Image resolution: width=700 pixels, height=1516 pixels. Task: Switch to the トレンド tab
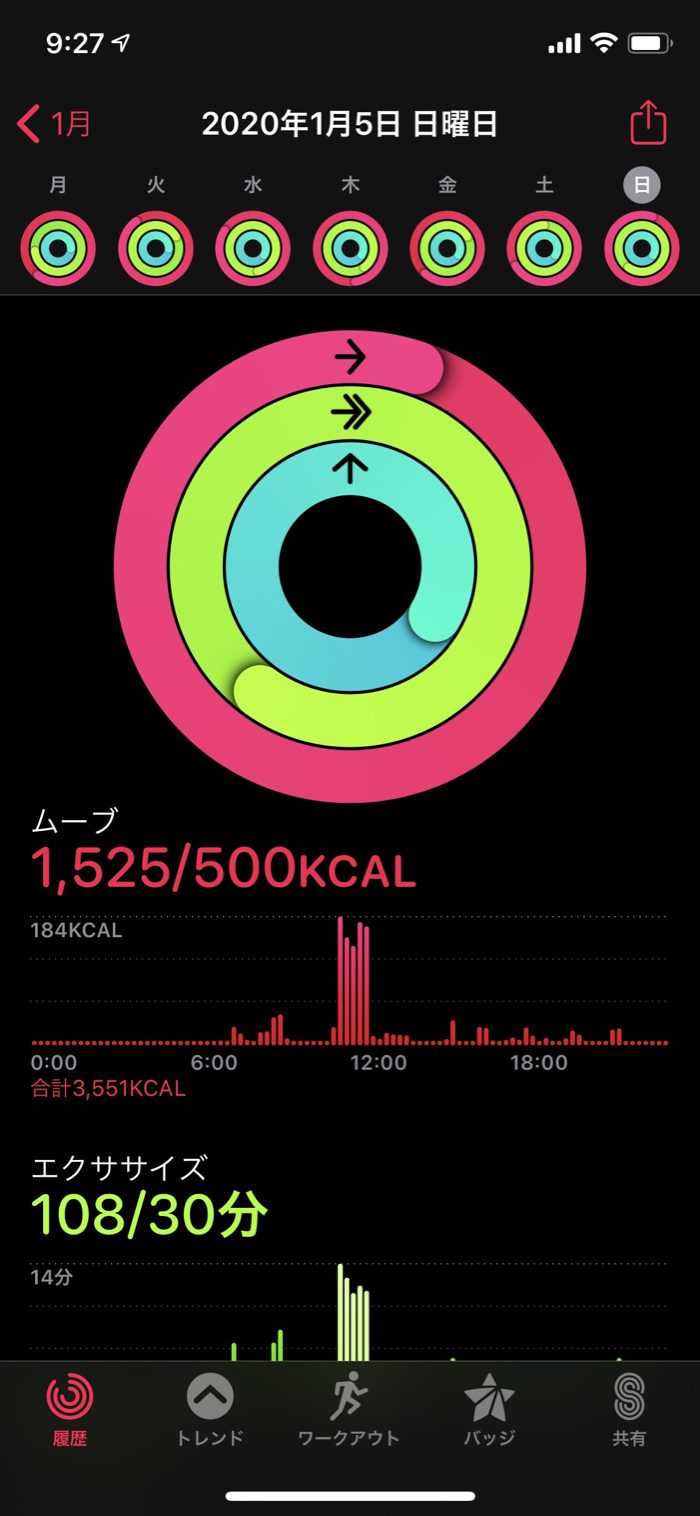pyautogui.click(x=210, y=1409)
